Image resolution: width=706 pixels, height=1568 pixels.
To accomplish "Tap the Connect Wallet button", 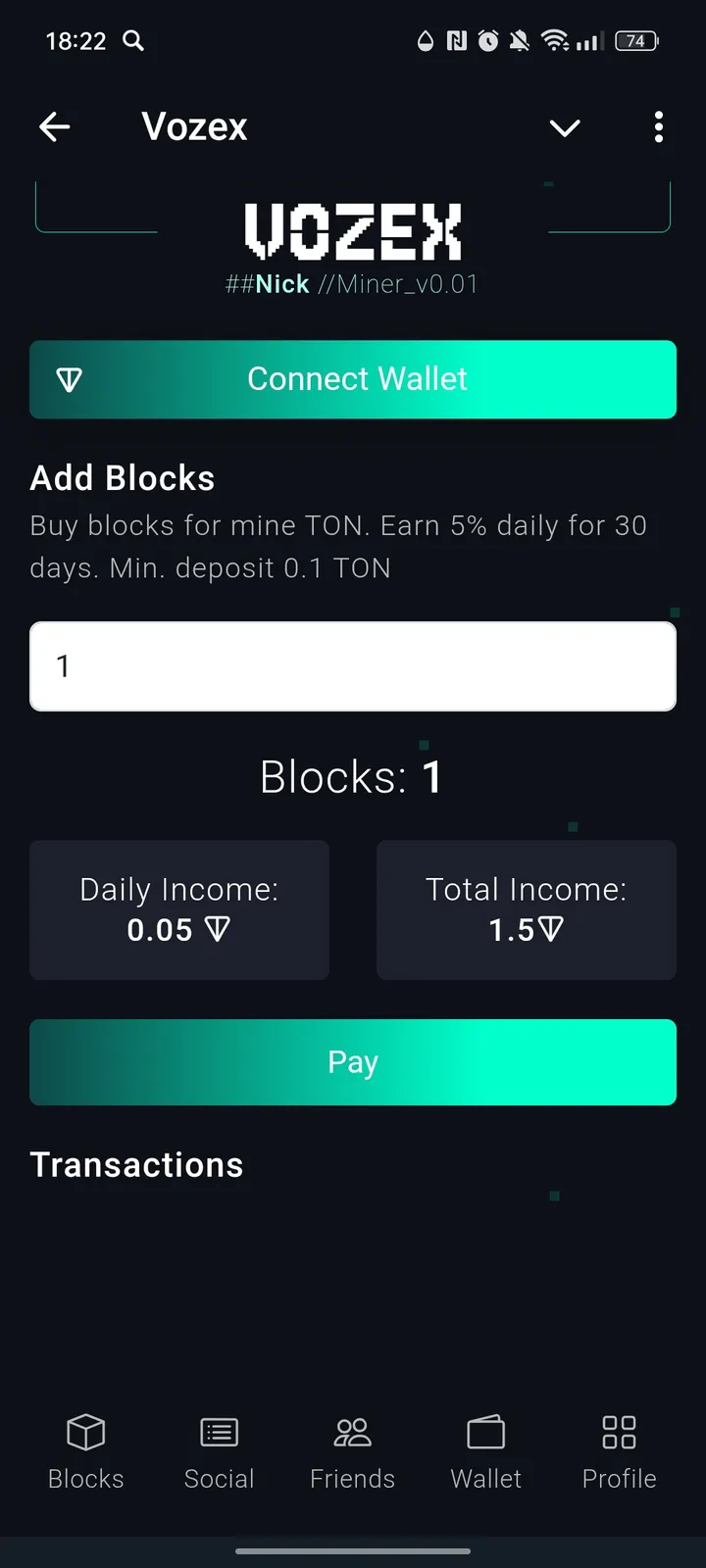I will coord(353,379).
